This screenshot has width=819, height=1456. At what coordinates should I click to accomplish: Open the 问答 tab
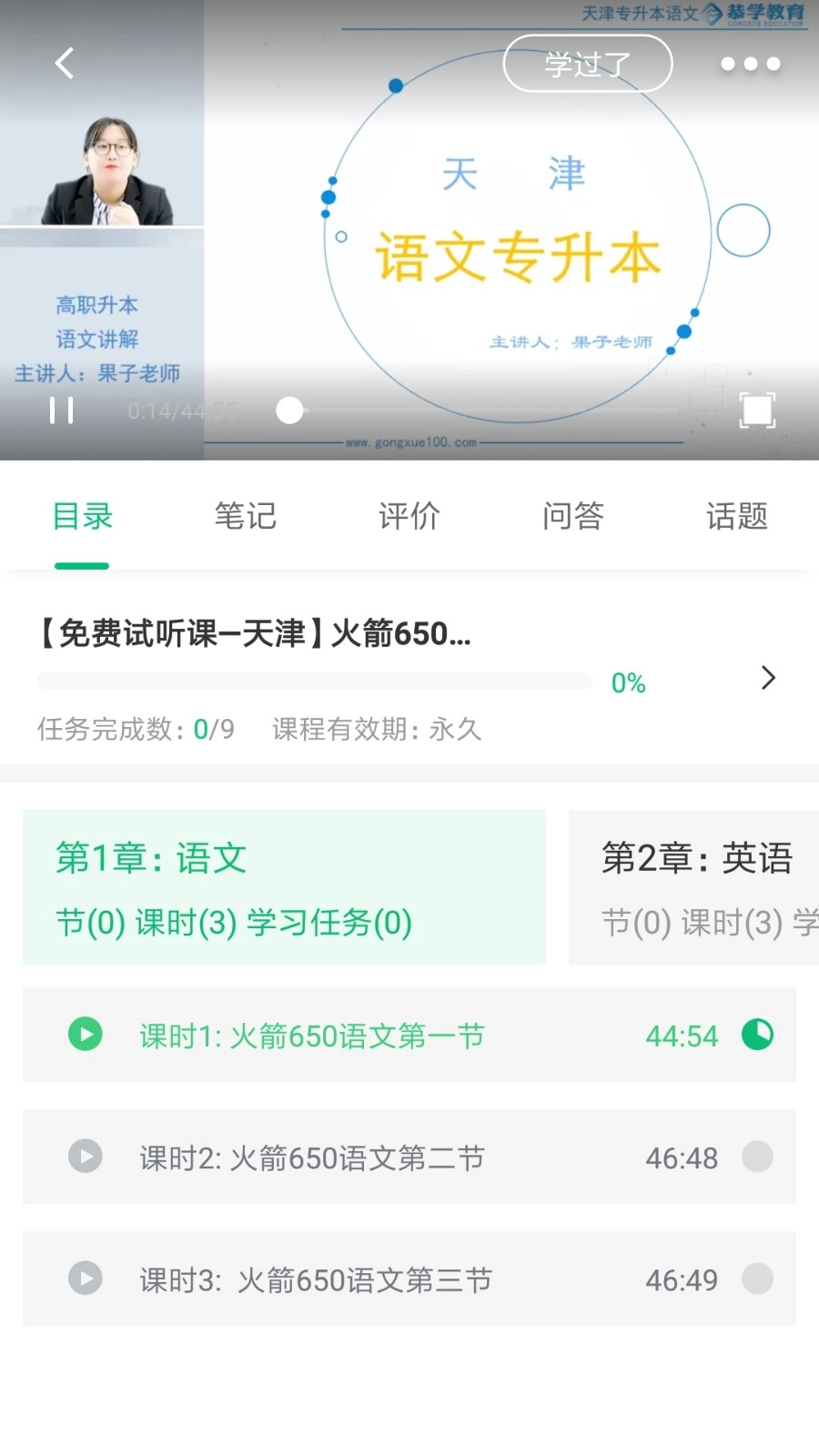point(572,516)
